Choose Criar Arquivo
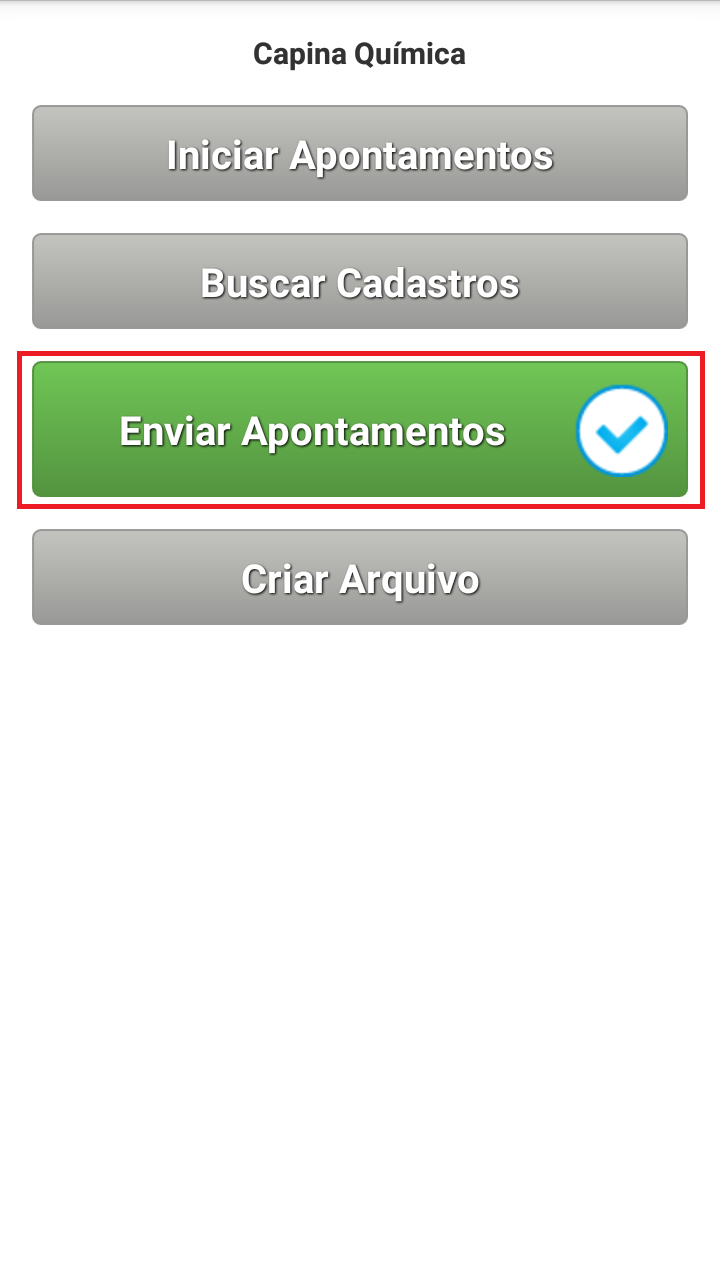 point(360,578)
